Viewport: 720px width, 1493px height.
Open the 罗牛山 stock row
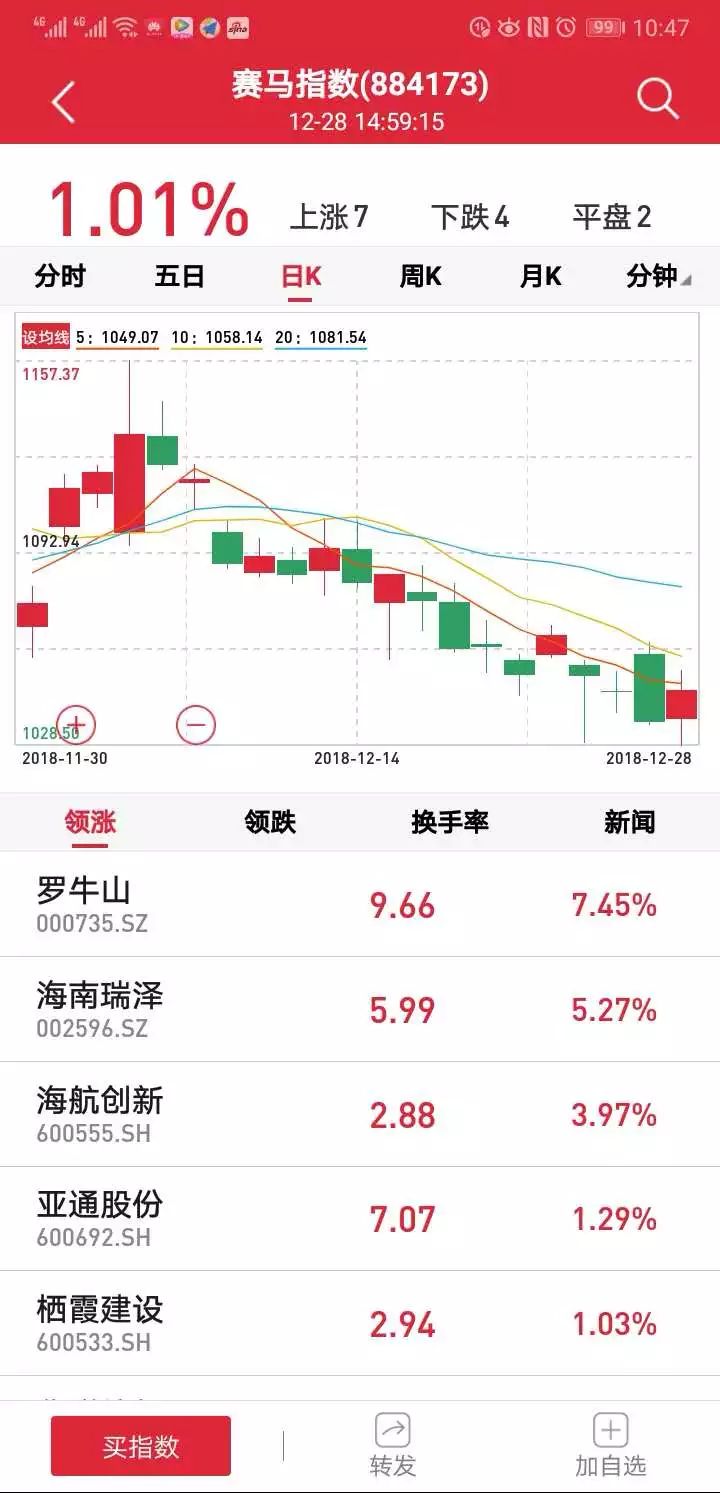click(x=360, y=904)
